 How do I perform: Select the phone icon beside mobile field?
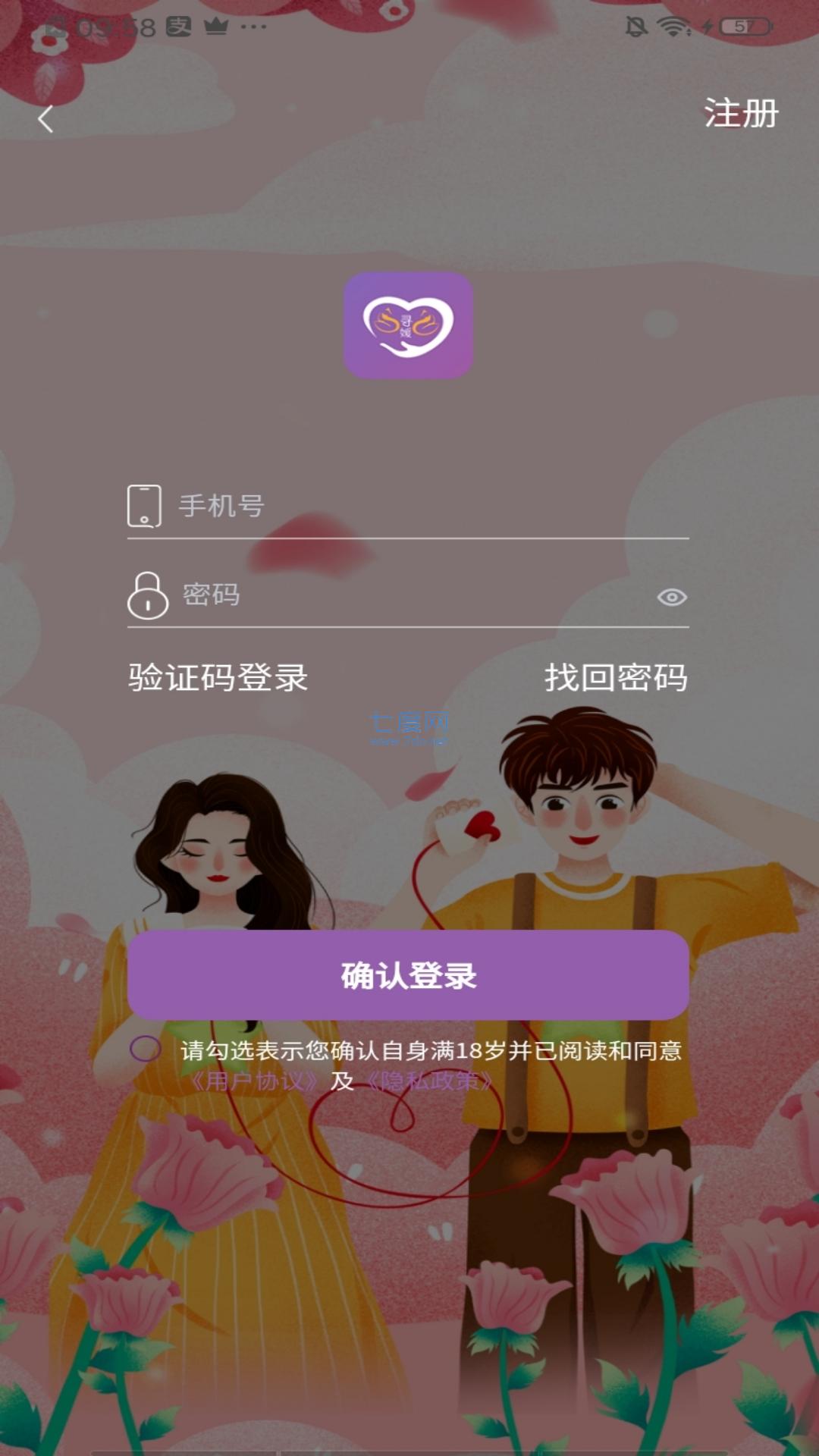point(146,504)
